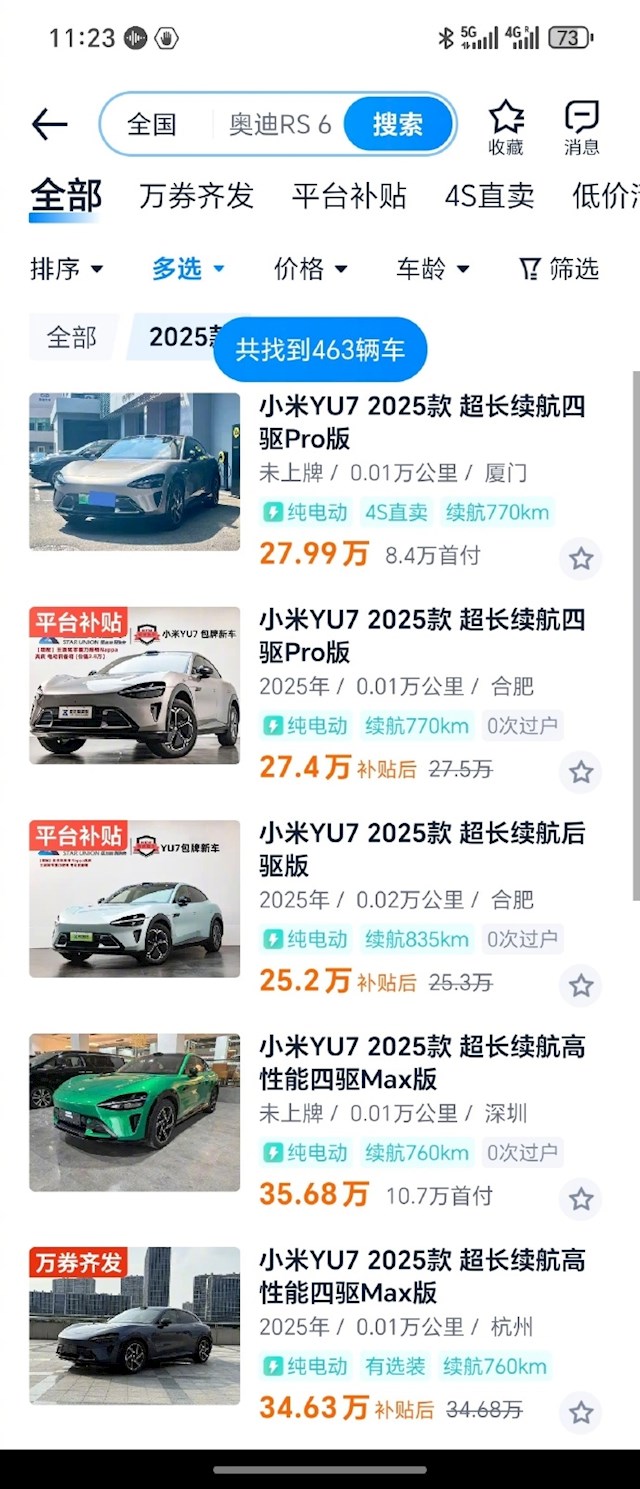
Task: Open the 筛选 filter panel
Action: [x=559, y=269]
